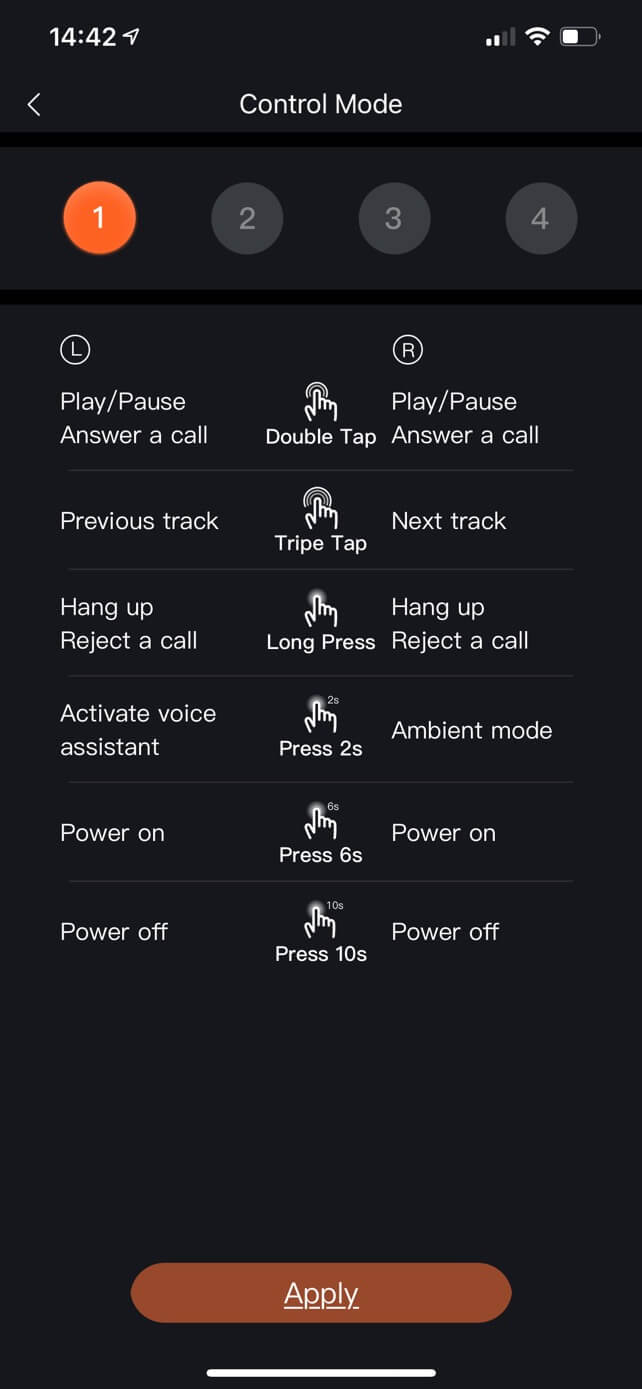Choose control mode 4
The width and height of the screenshot is (642, 1389).
[x=541, y=218]
